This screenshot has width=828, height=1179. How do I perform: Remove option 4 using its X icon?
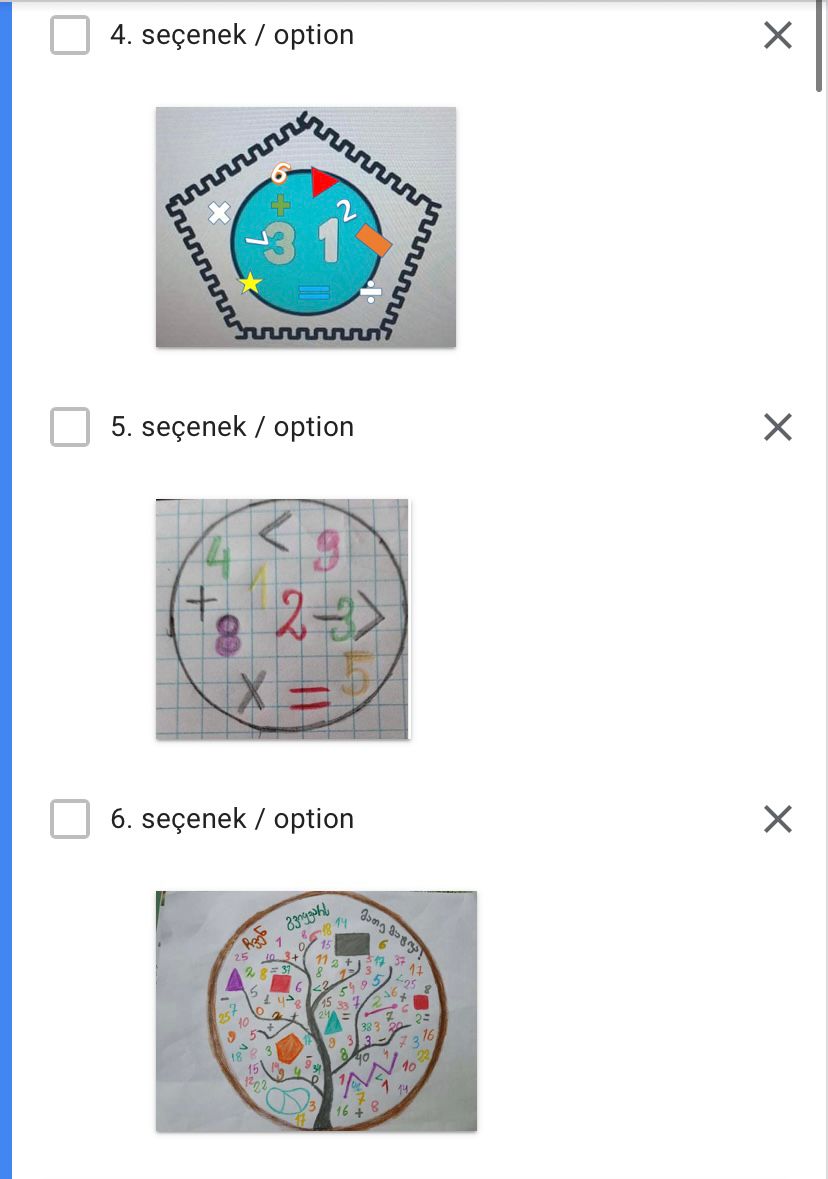pos(777,34)
